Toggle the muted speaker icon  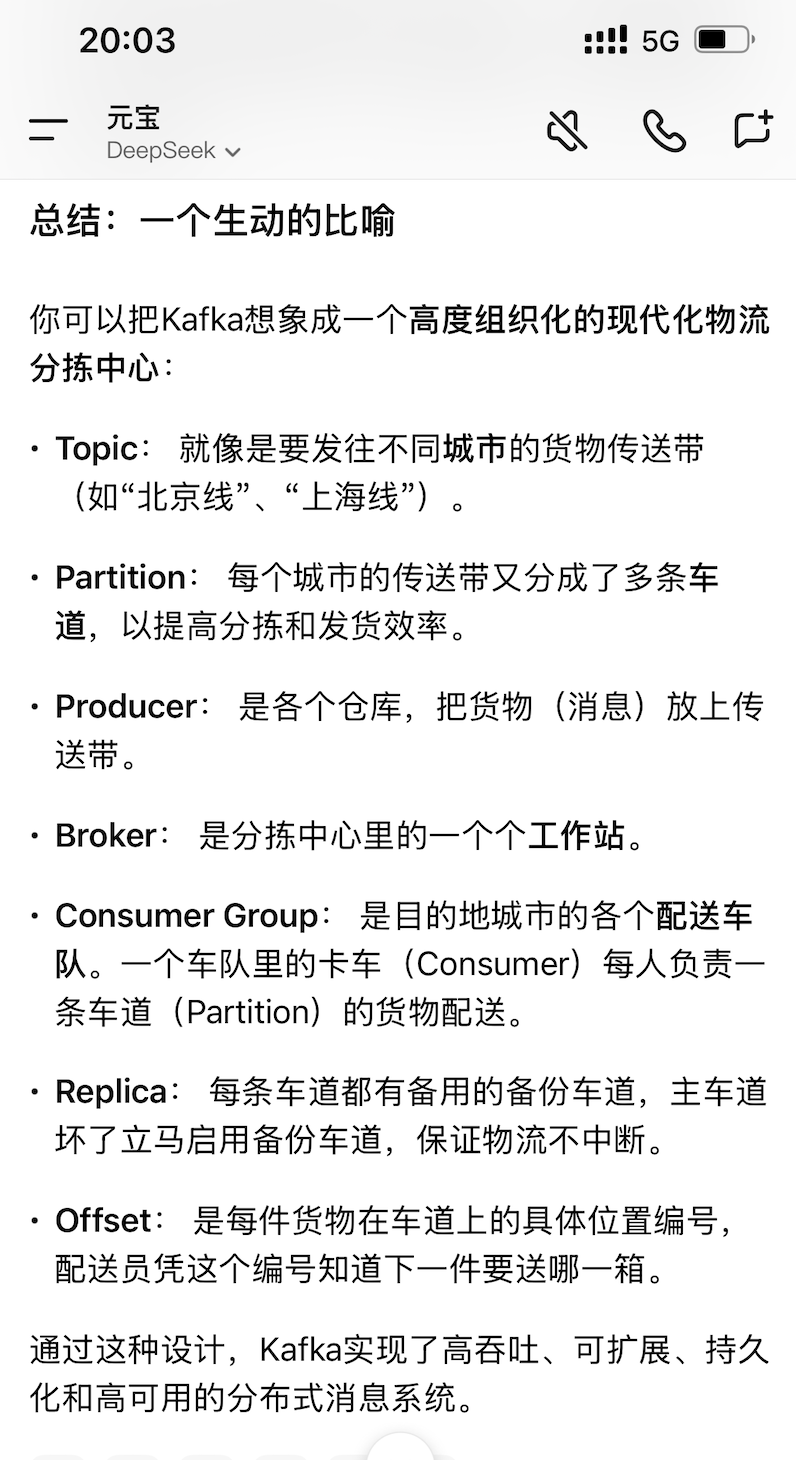(567, 130)
